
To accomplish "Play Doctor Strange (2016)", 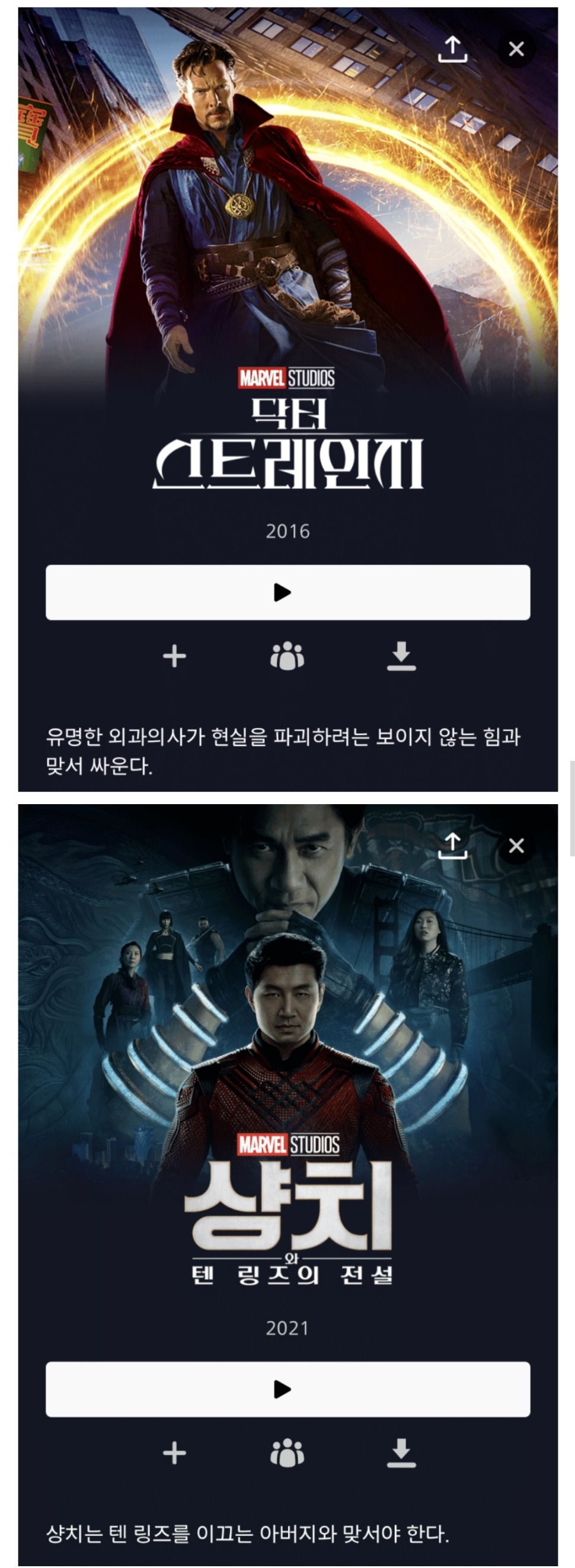I will pos(287,592).
